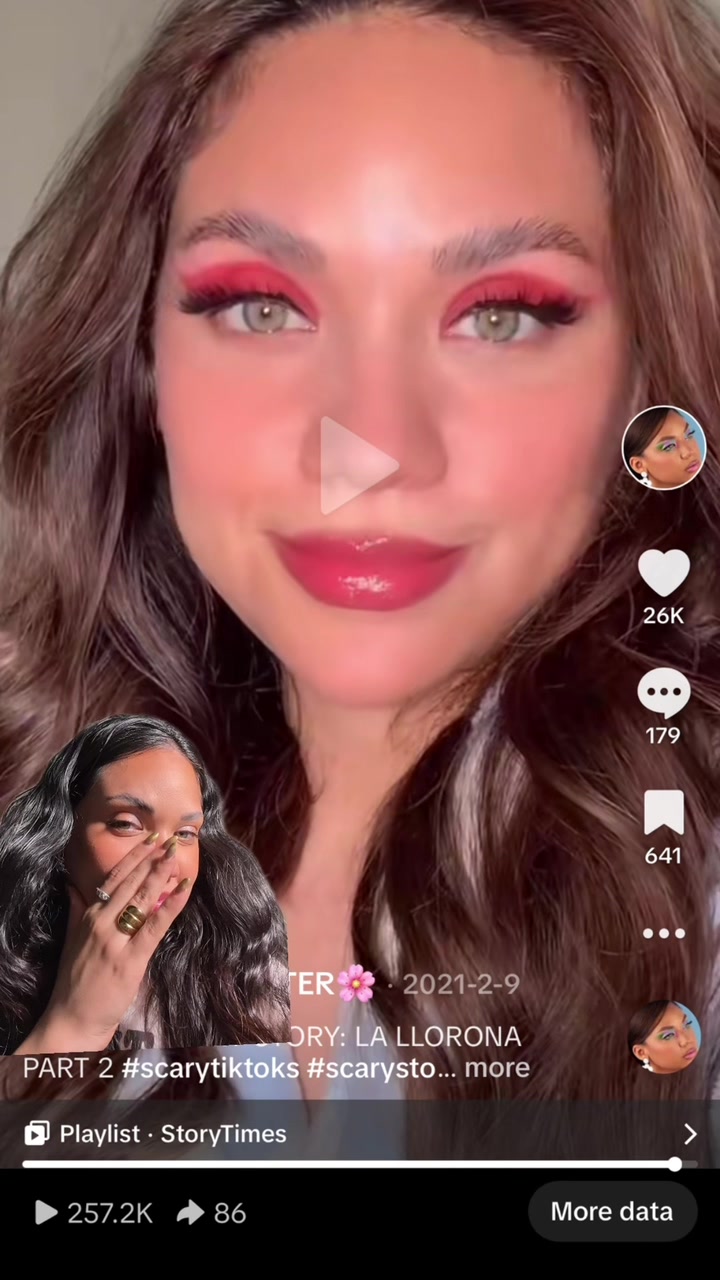Image resolution: width=720 pixels, height=1280 pixels.
Task: Open the spinning sound disc
Action: point(664,1037)
